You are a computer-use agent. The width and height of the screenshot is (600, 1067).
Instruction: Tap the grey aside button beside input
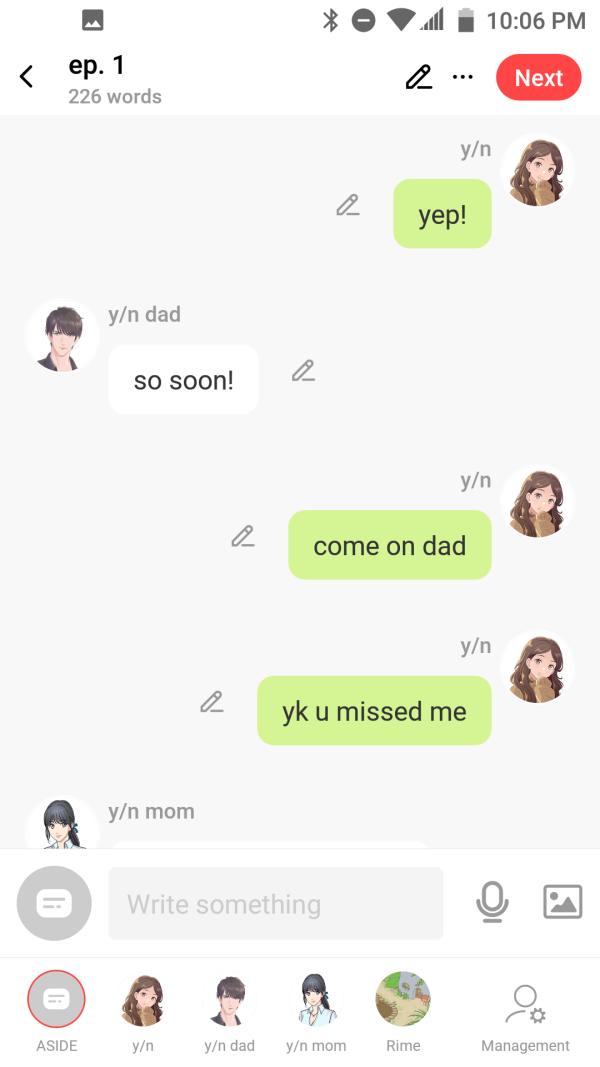(54, 903)
